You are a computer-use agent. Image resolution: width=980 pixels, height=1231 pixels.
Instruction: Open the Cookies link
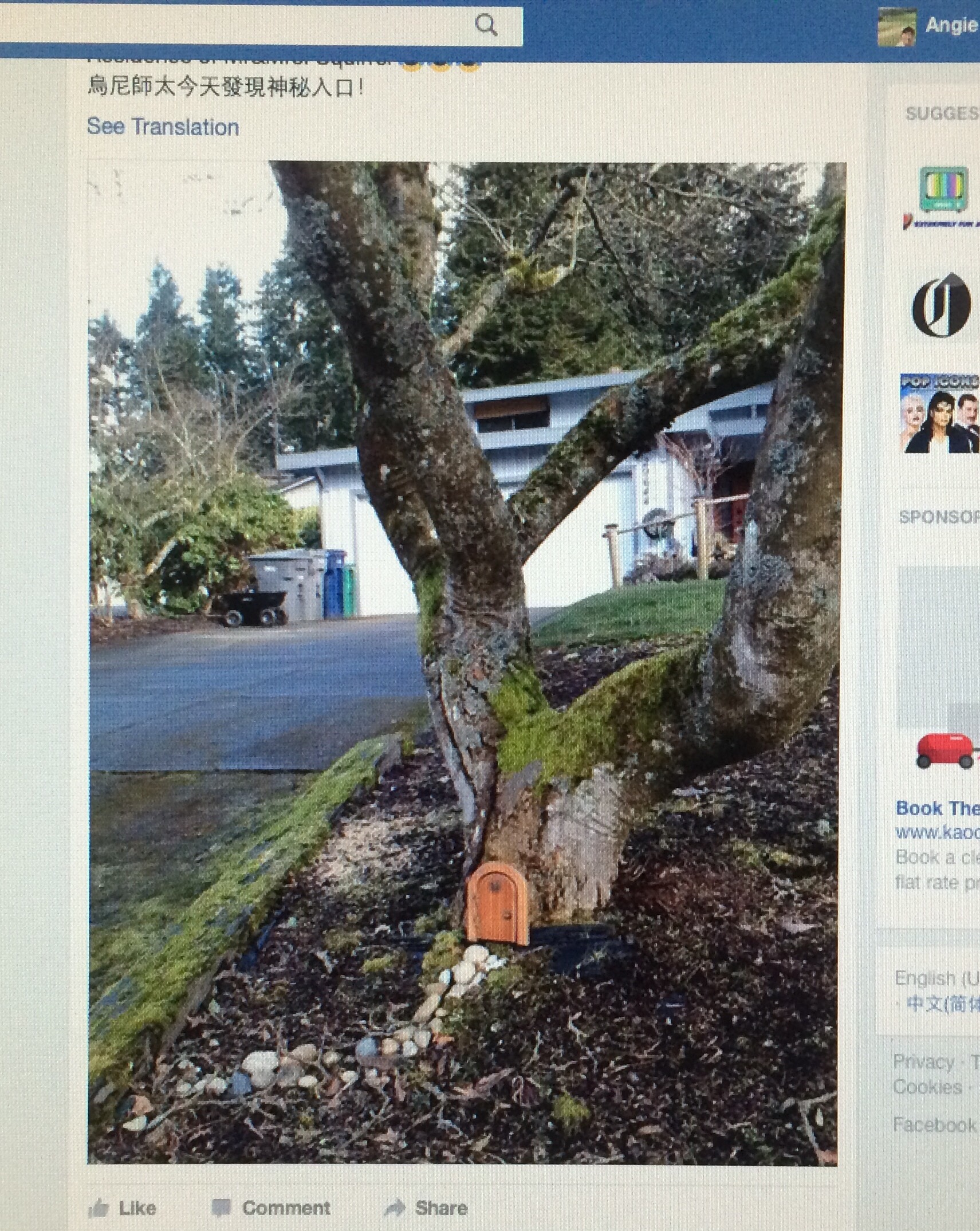point(927,1087)
